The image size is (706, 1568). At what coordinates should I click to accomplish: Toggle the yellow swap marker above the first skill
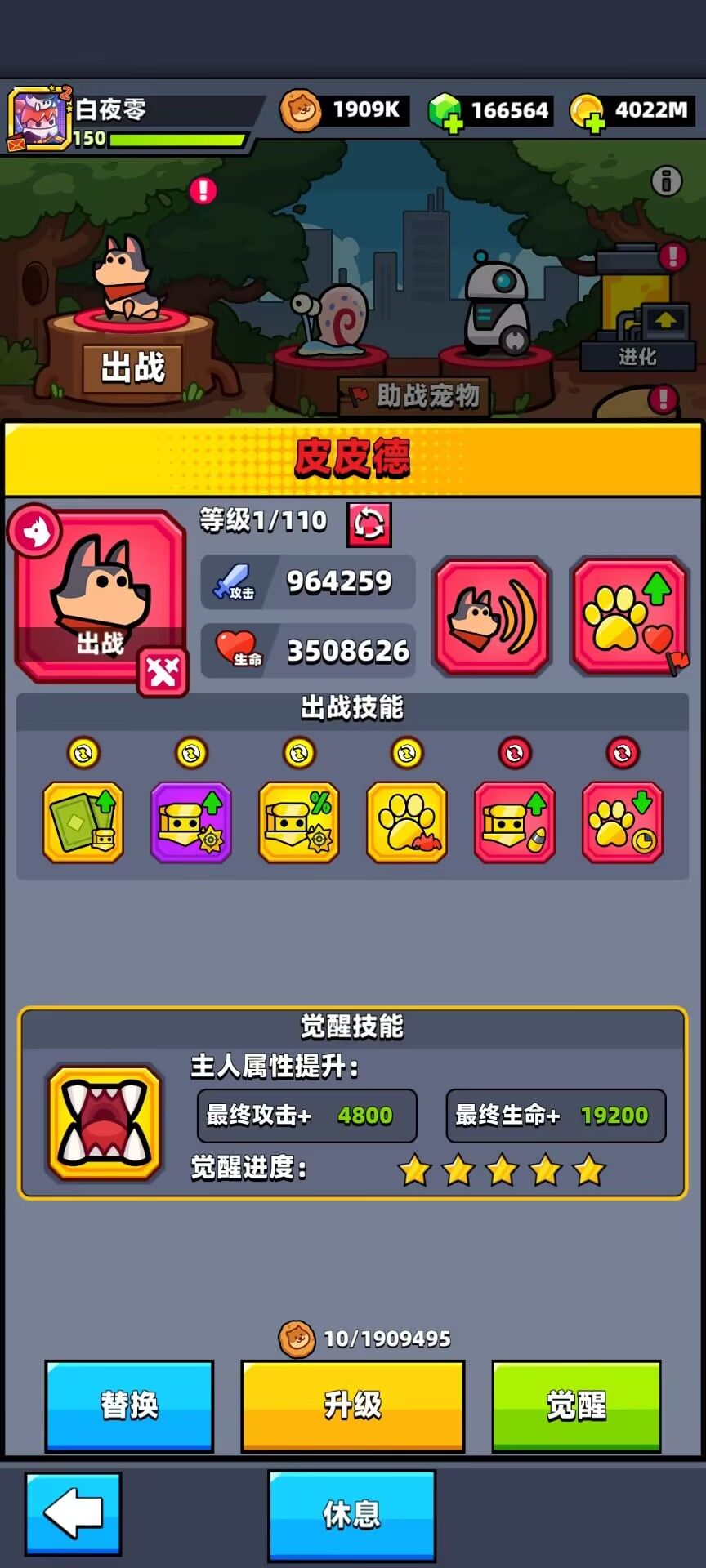click(83, 754)
